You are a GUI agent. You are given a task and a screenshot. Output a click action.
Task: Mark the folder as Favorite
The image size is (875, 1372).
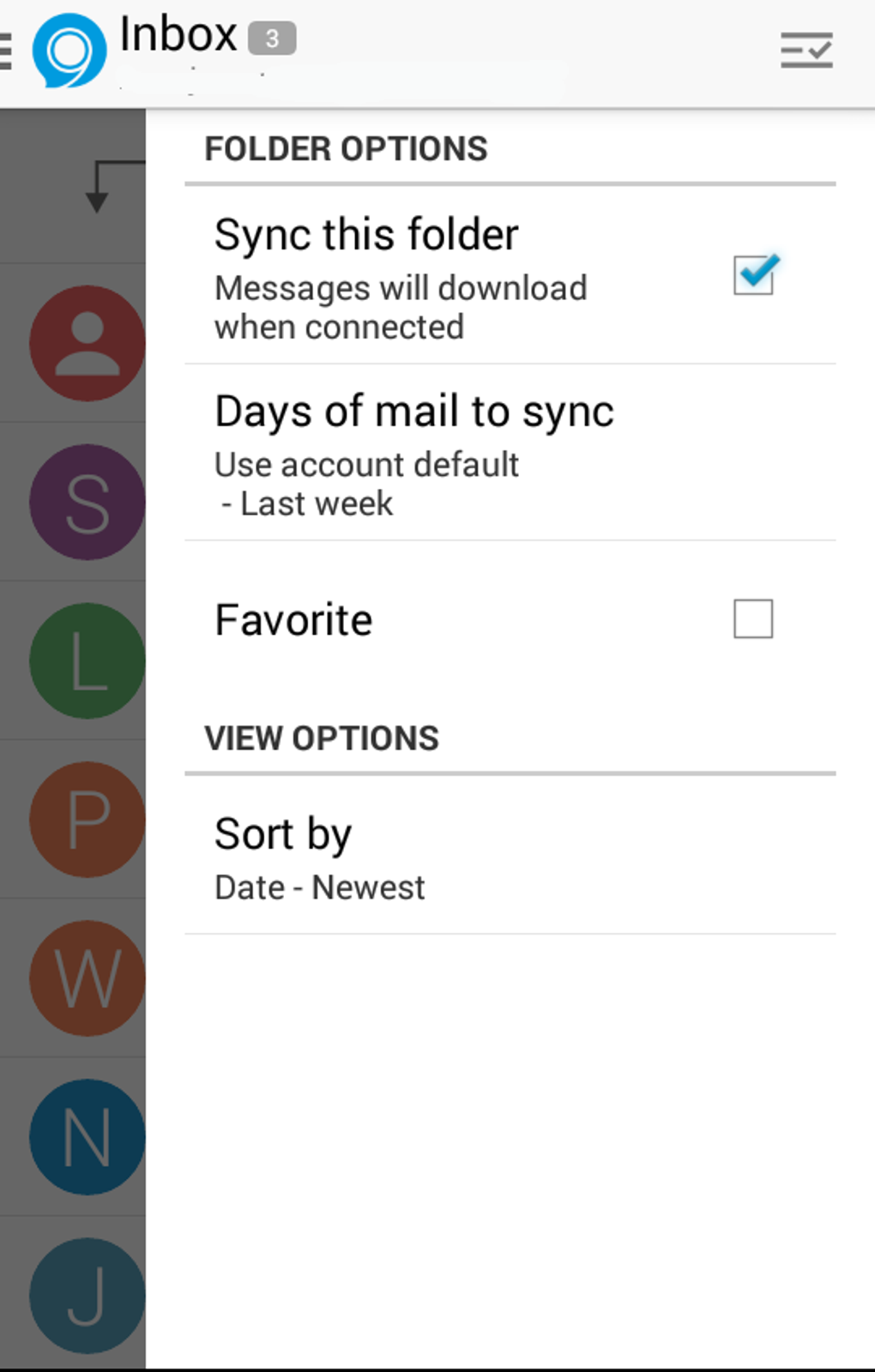pos(753,619)
